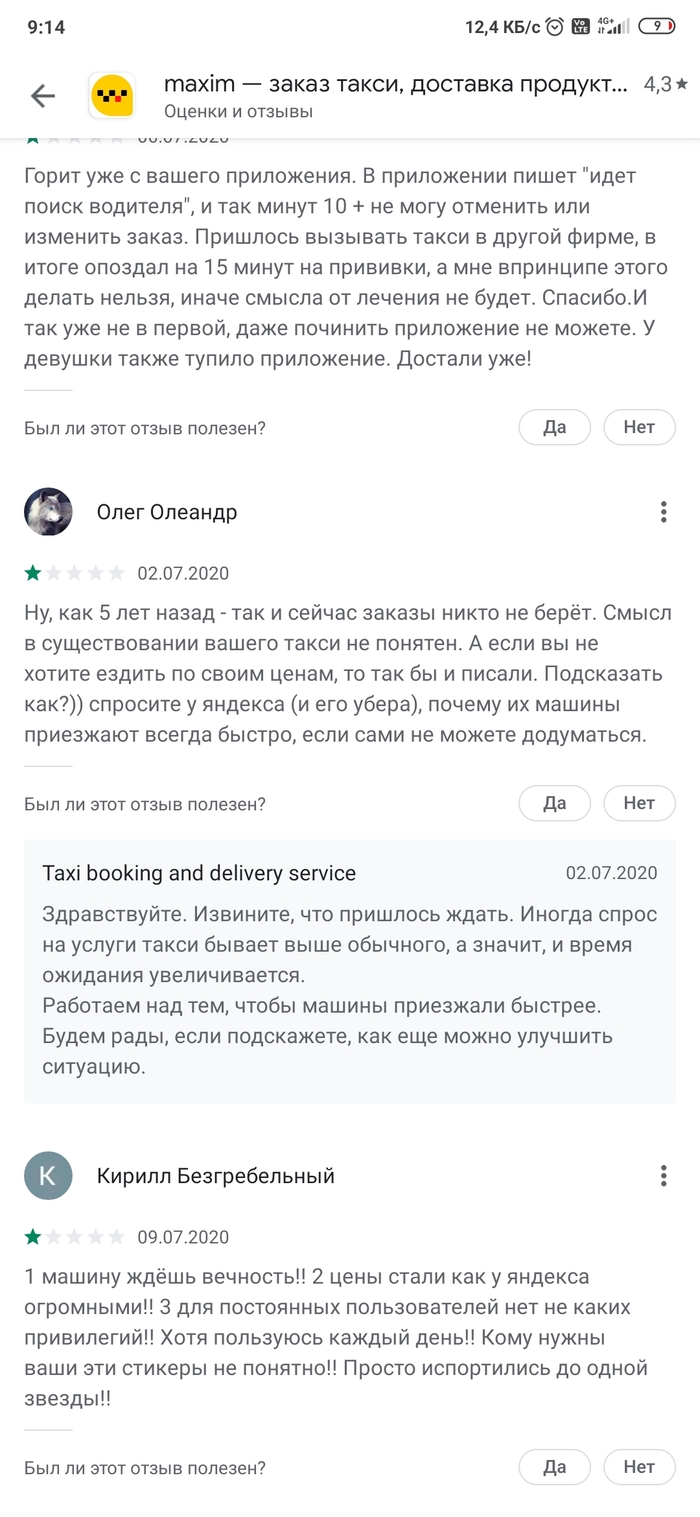Open overflow menu on Кирилл Безгребельный's review
700x1517 pixels.
point(663,1176)
